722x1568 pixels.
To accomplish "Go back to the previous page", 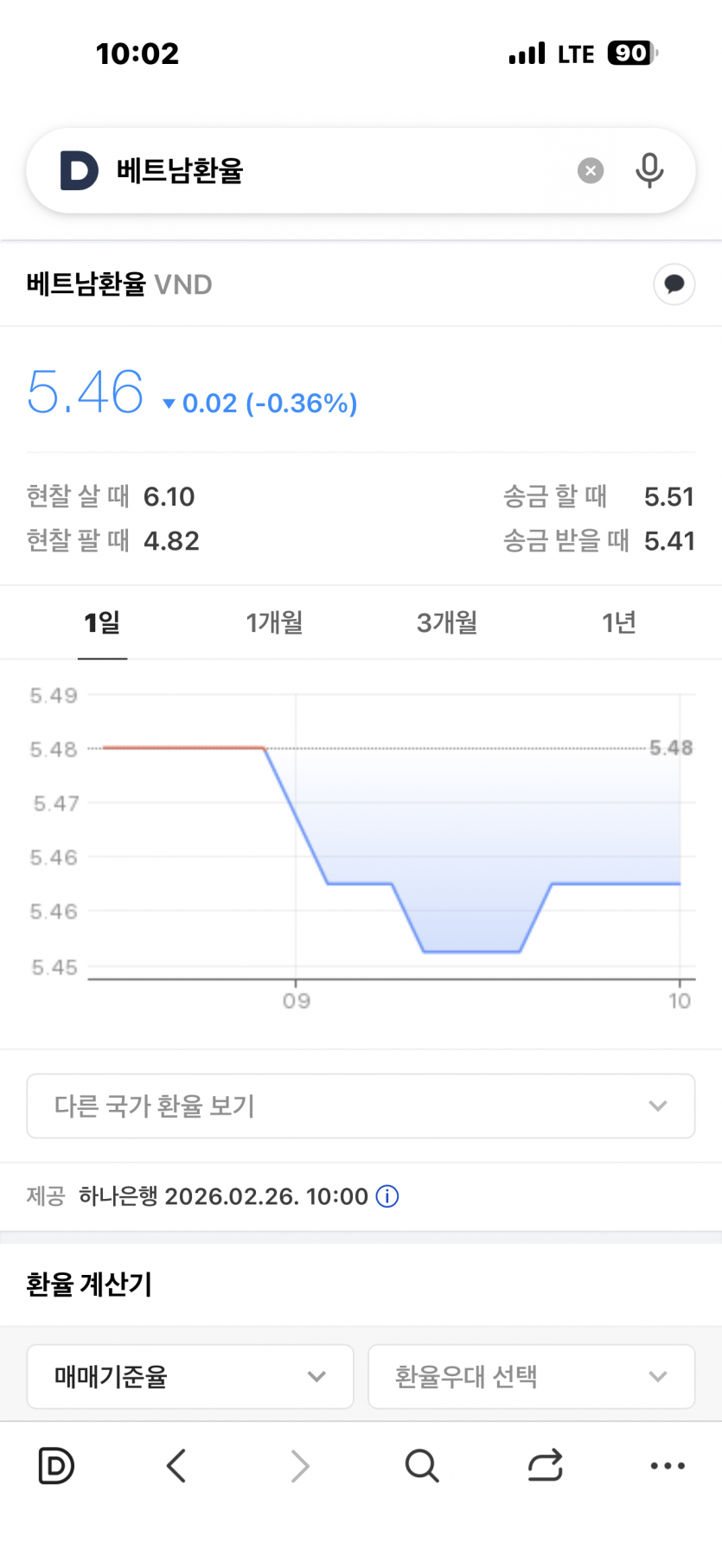I will pyautogui.click(x=176, y=1466).
